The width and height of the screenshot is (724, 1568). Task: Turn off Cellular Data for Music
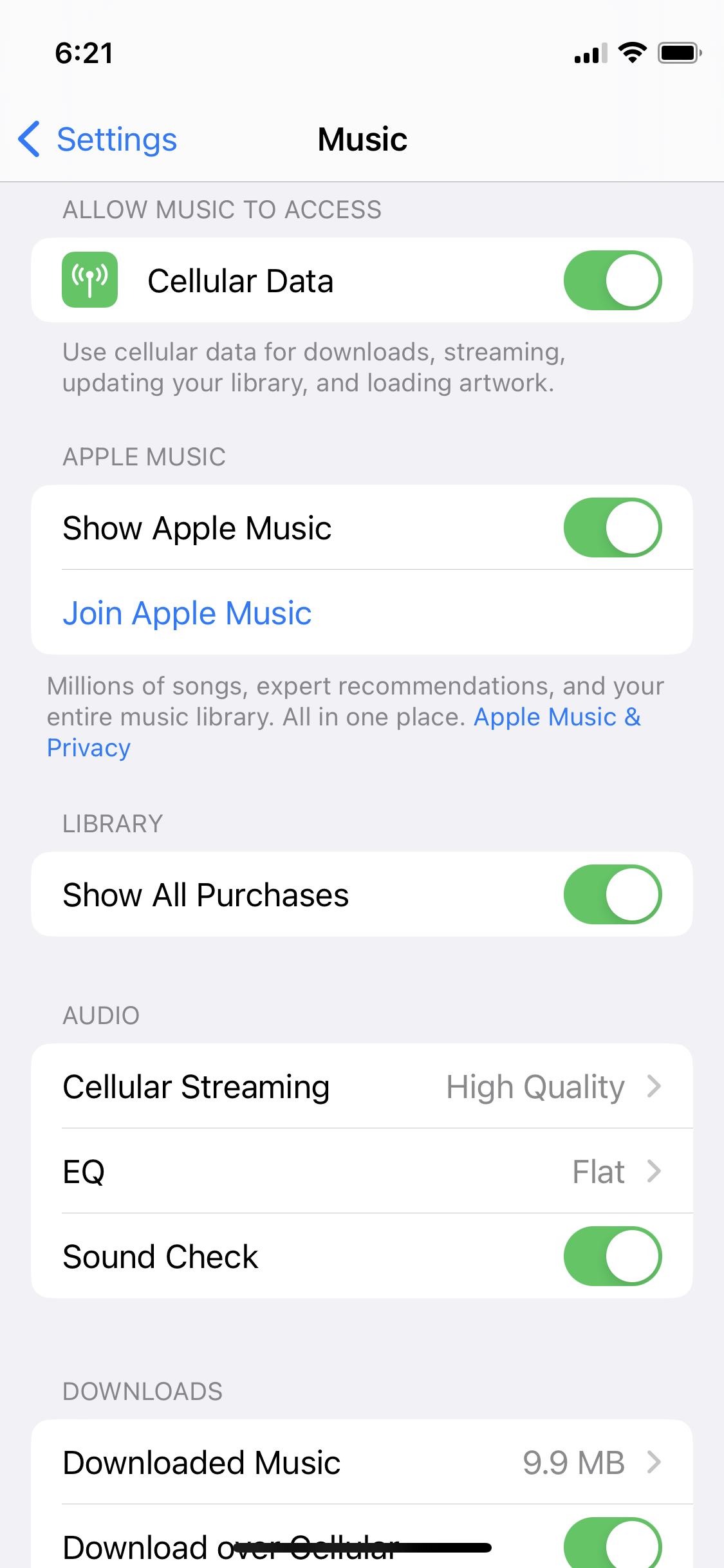[x=612, y=280]
